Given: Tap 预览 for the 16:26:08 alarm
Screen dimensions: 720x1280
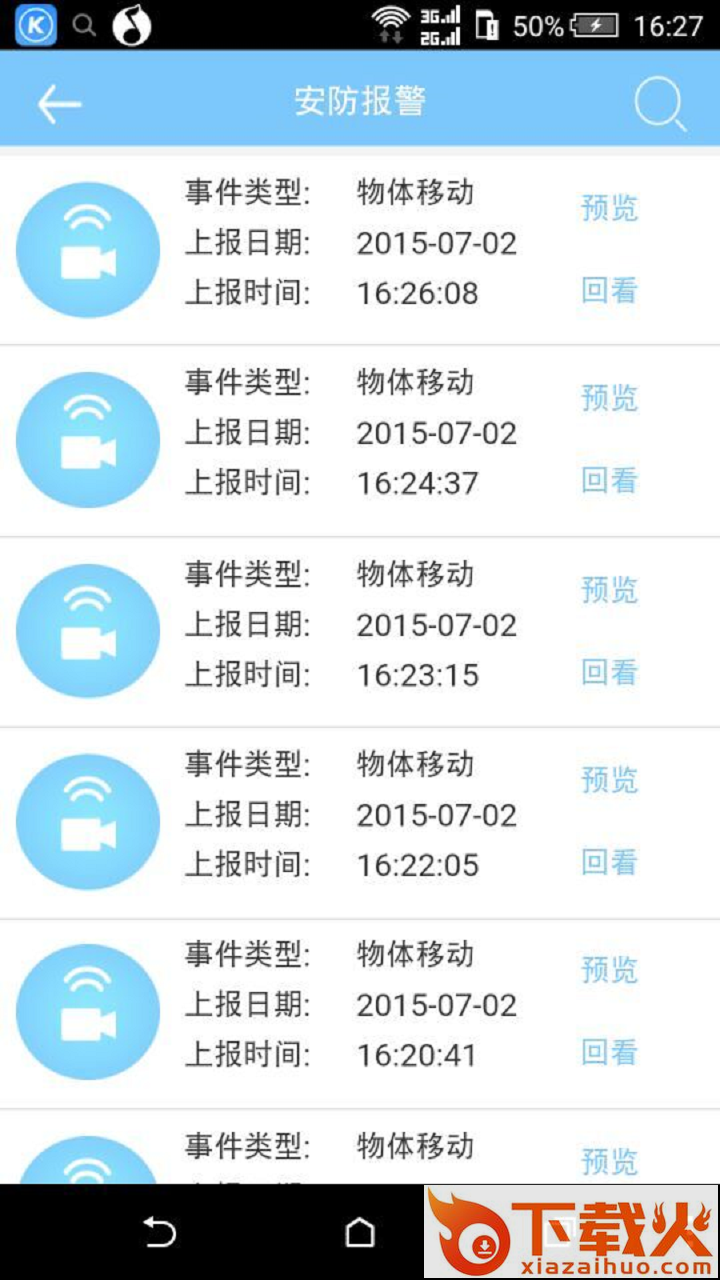Looking at the screenshot, I should (x=609, y=208).
